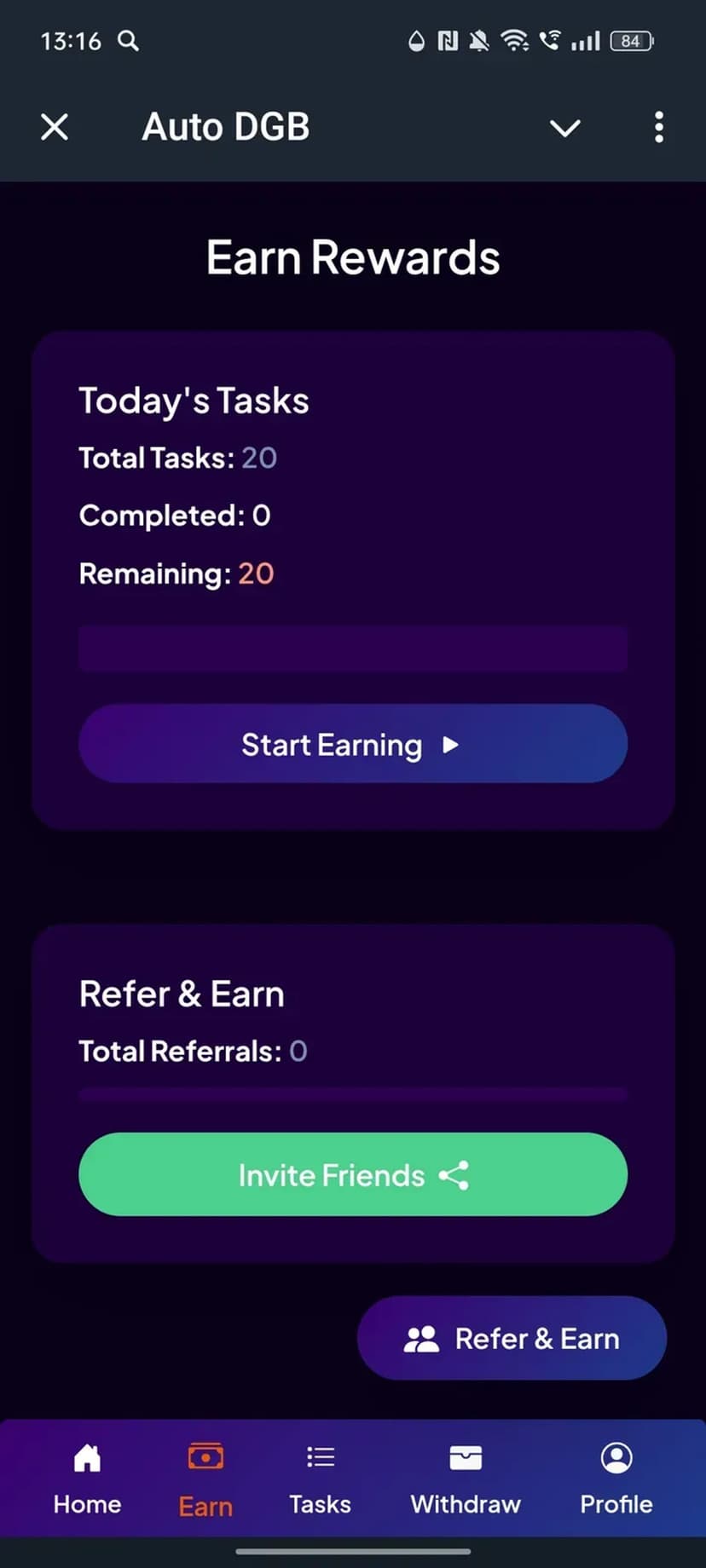Open the floating Refer & Earn button
706x1568 pixels.
[512, 1338]
